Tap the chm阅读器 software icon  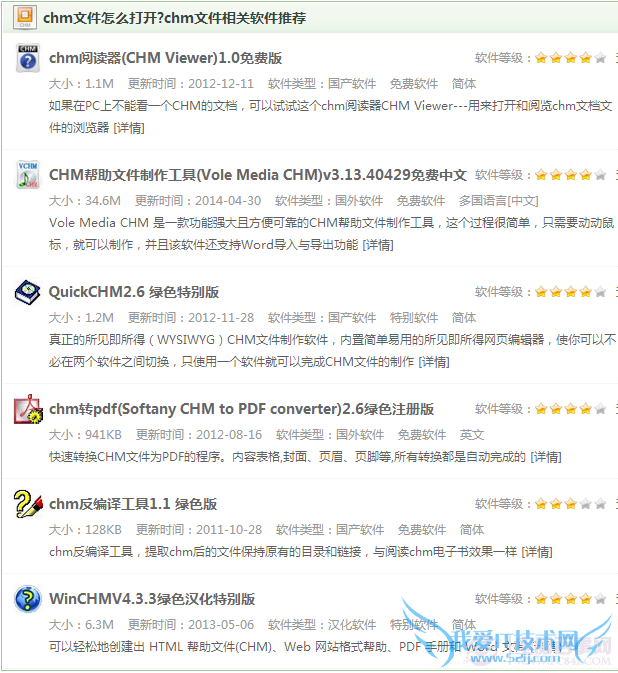[x=28, y=57]
